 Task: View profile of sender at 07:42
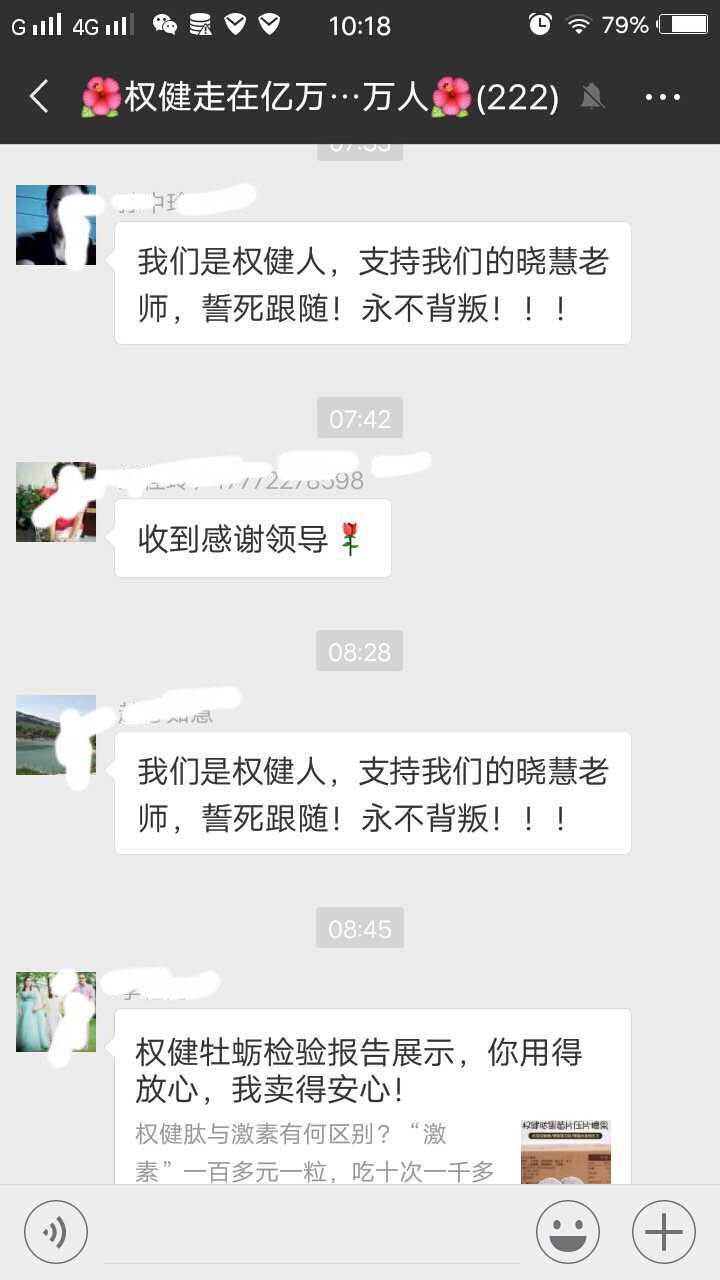[x=56, y=502]
